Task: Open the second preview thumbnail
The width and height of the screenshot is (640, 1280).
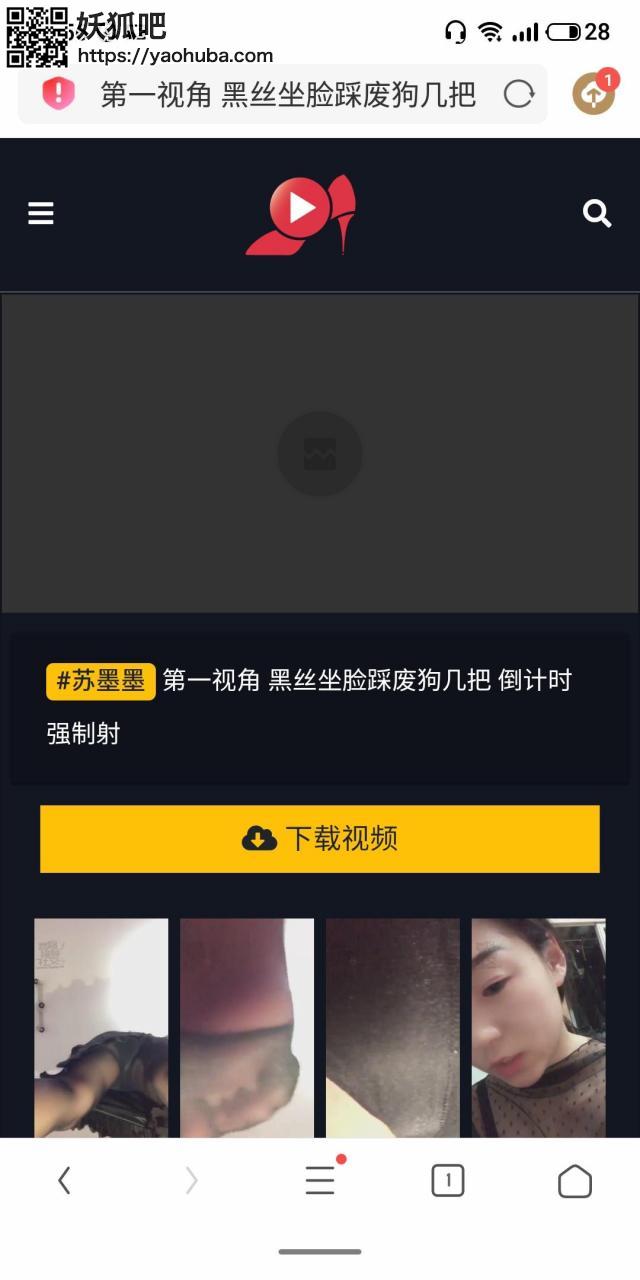Action: [247, 1027]
